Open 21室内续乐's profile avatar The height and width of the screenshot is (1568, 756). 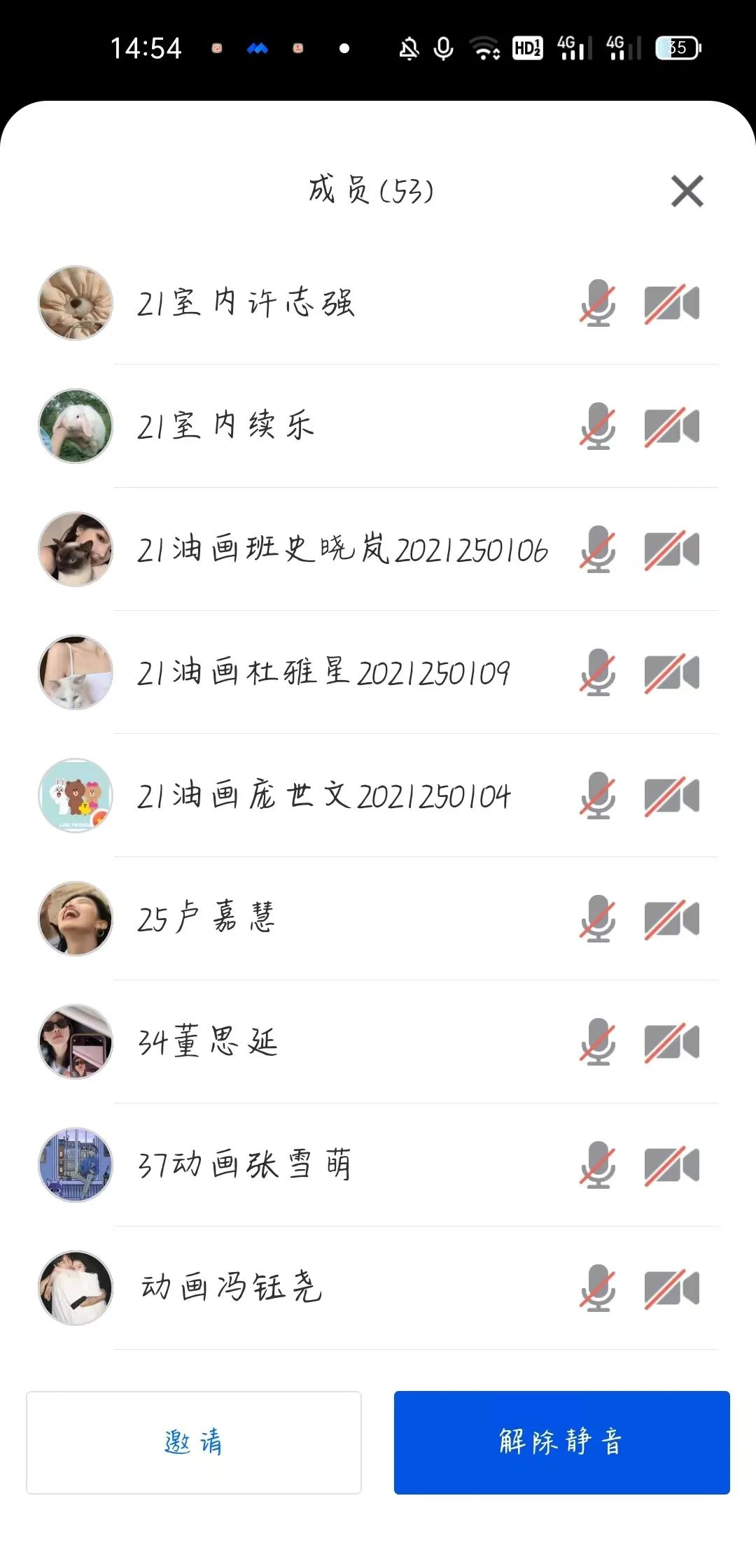coord(75,427)
